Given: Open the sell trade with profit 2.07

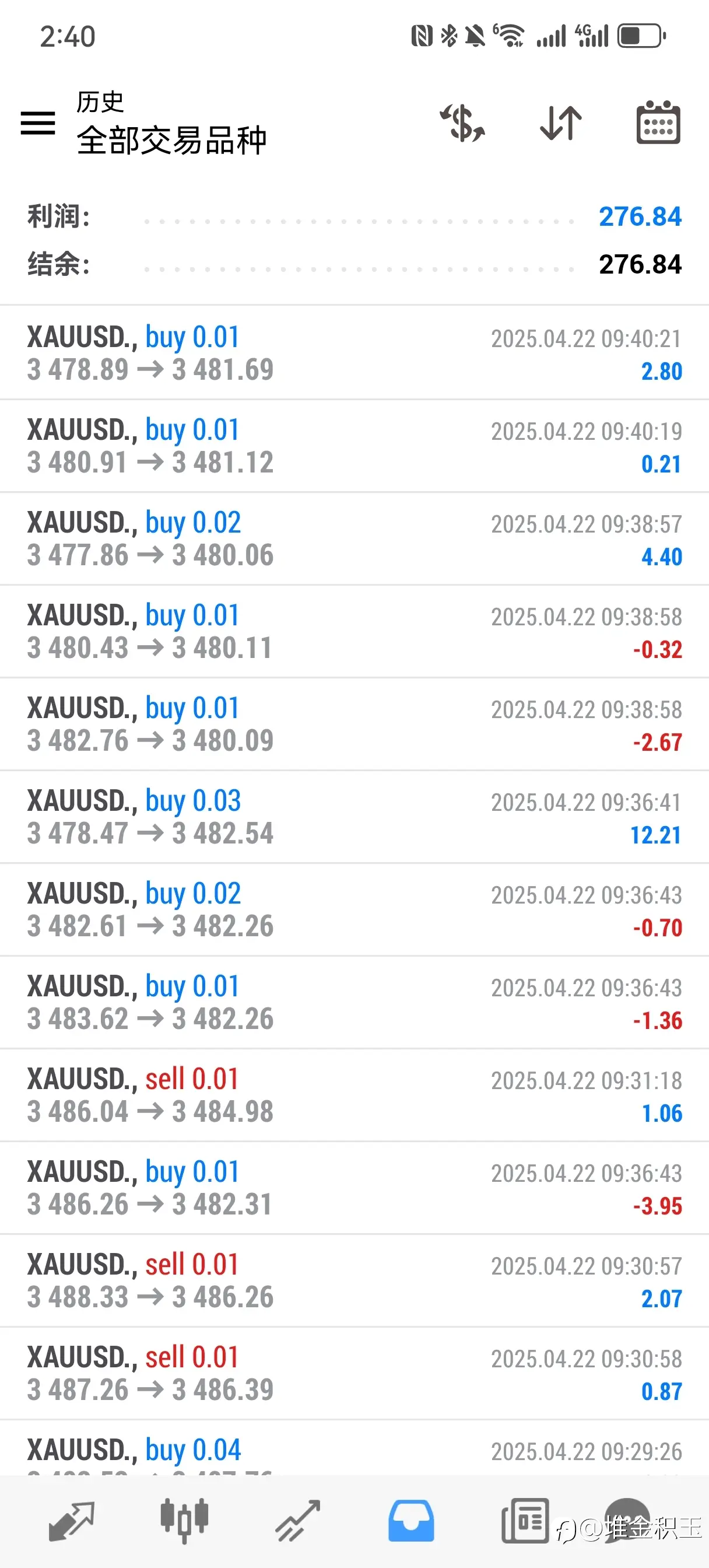Looking at the screenshot, I should coord(354,1280).
